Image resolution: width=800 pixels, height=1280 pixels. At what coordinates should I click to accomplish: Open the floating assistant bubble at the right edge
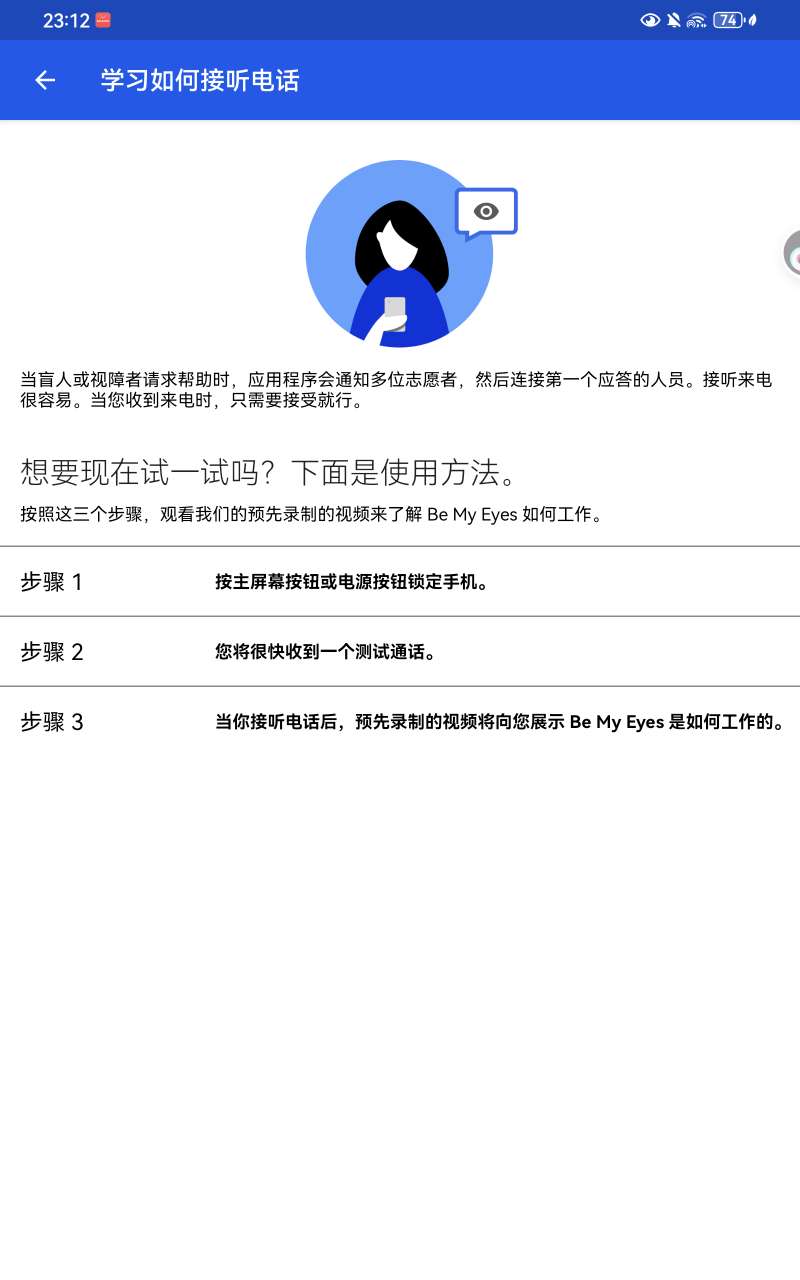click(x=792, y=253)
